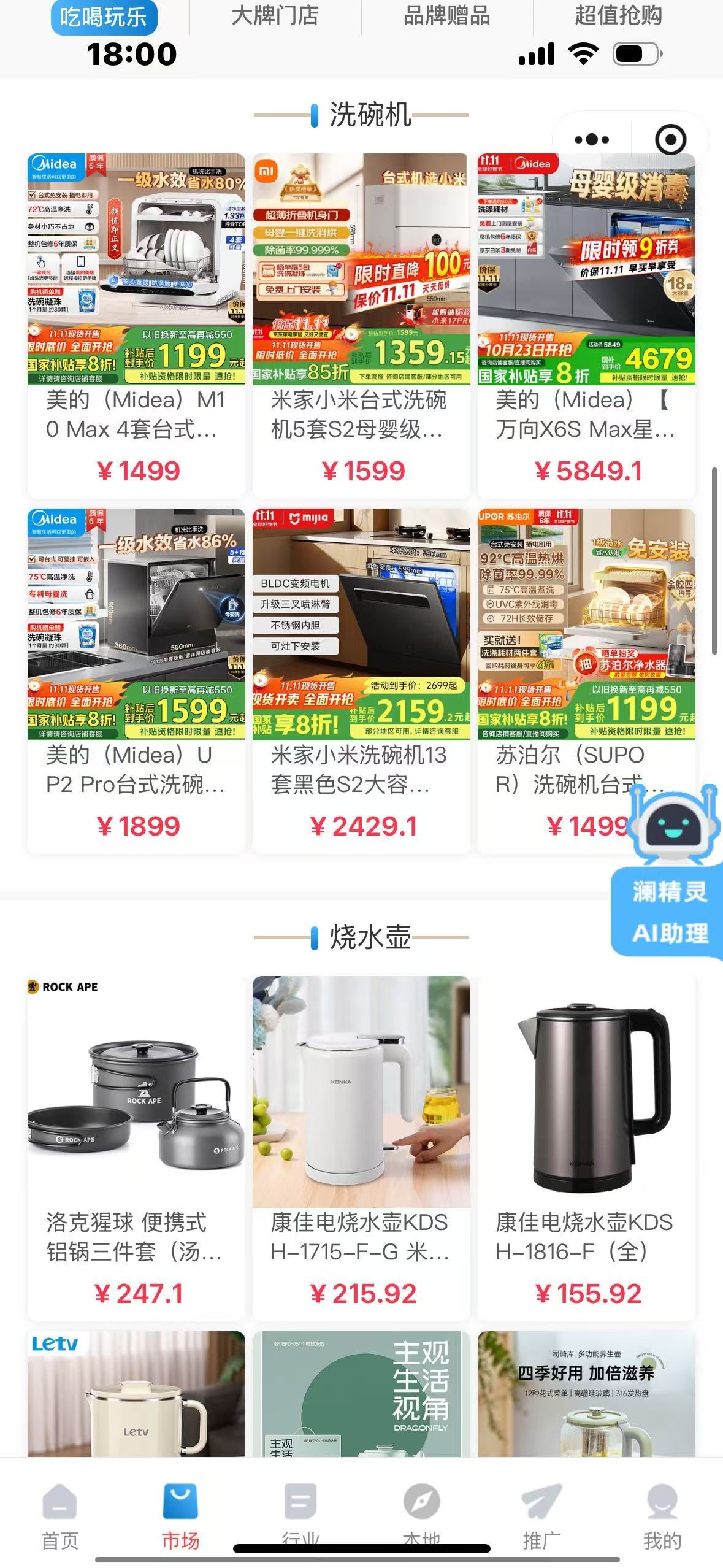
Task: Open the mini program more options menu
Action: [x=592, y=140]
